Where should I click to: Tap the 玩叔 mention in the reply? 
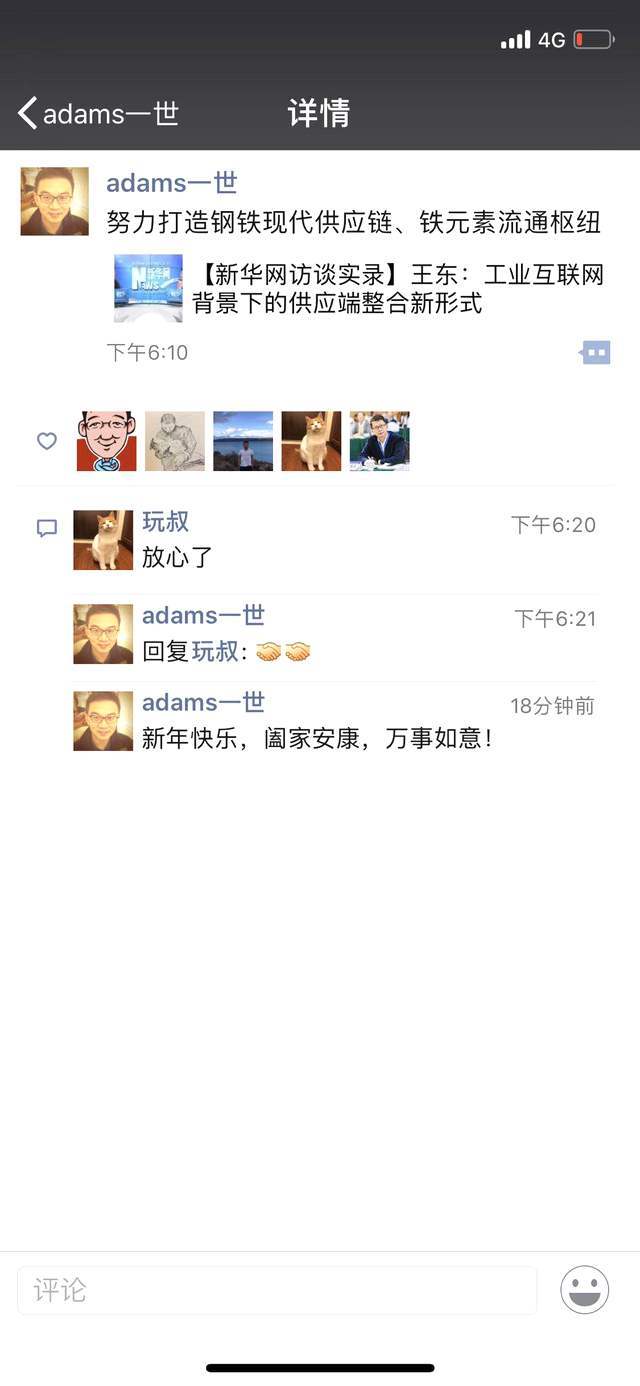click(x=215, y=652)
